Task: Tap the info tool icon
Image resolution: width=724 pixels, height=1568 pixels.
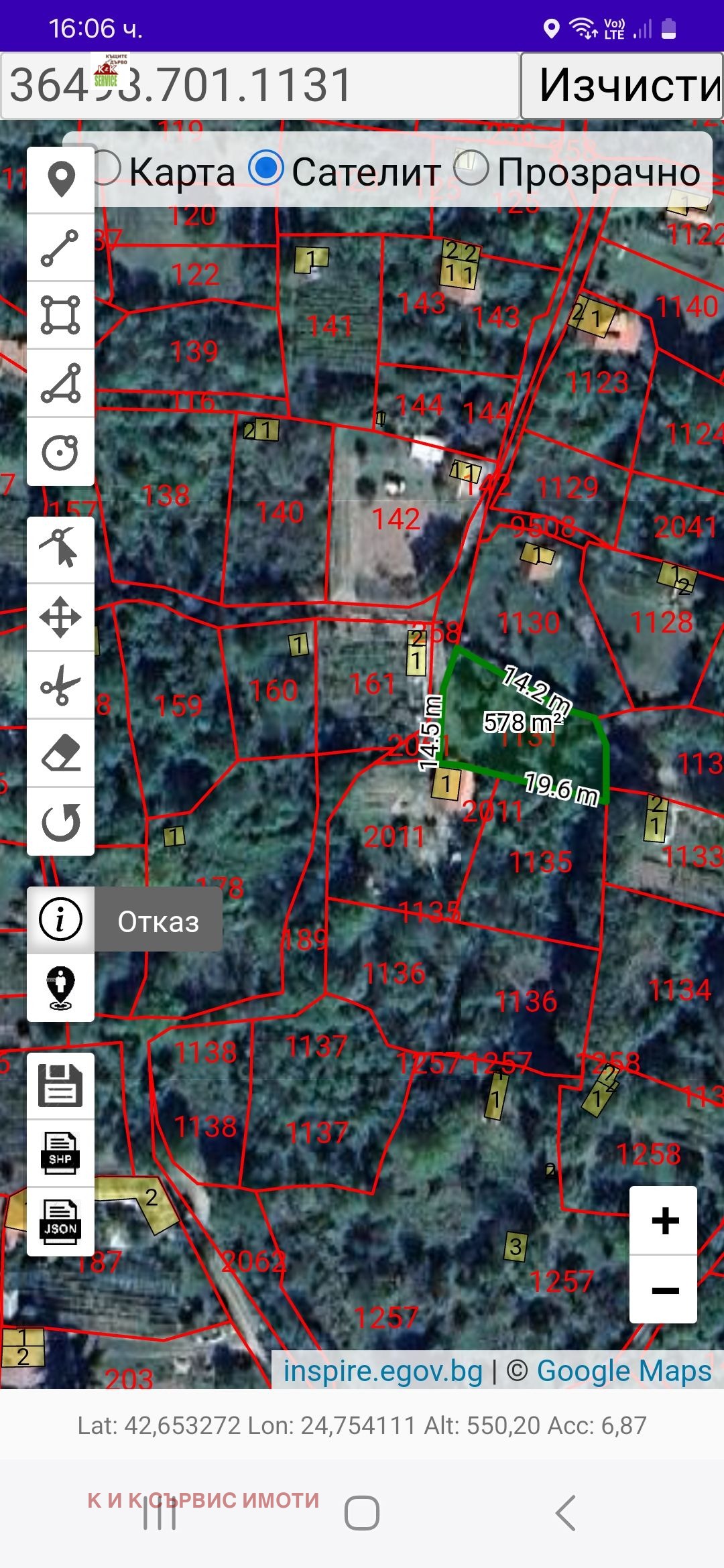Action: click(x=60, y=919)
